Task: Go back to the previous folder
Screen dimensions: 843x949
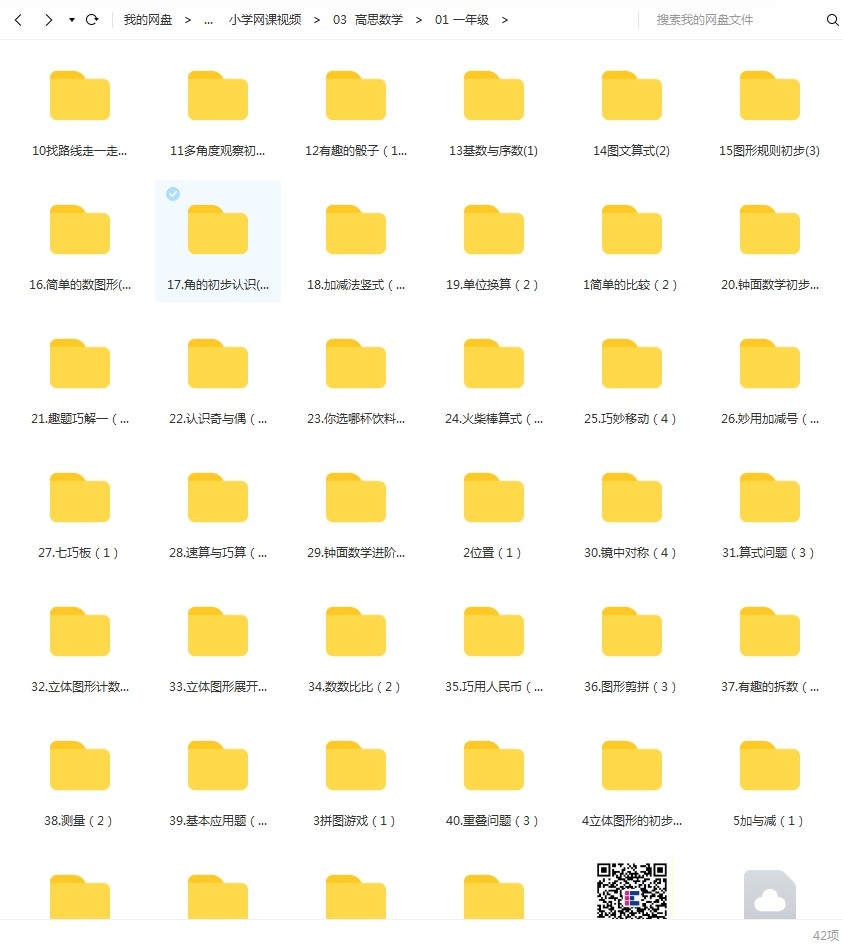Action: (18, 20)
